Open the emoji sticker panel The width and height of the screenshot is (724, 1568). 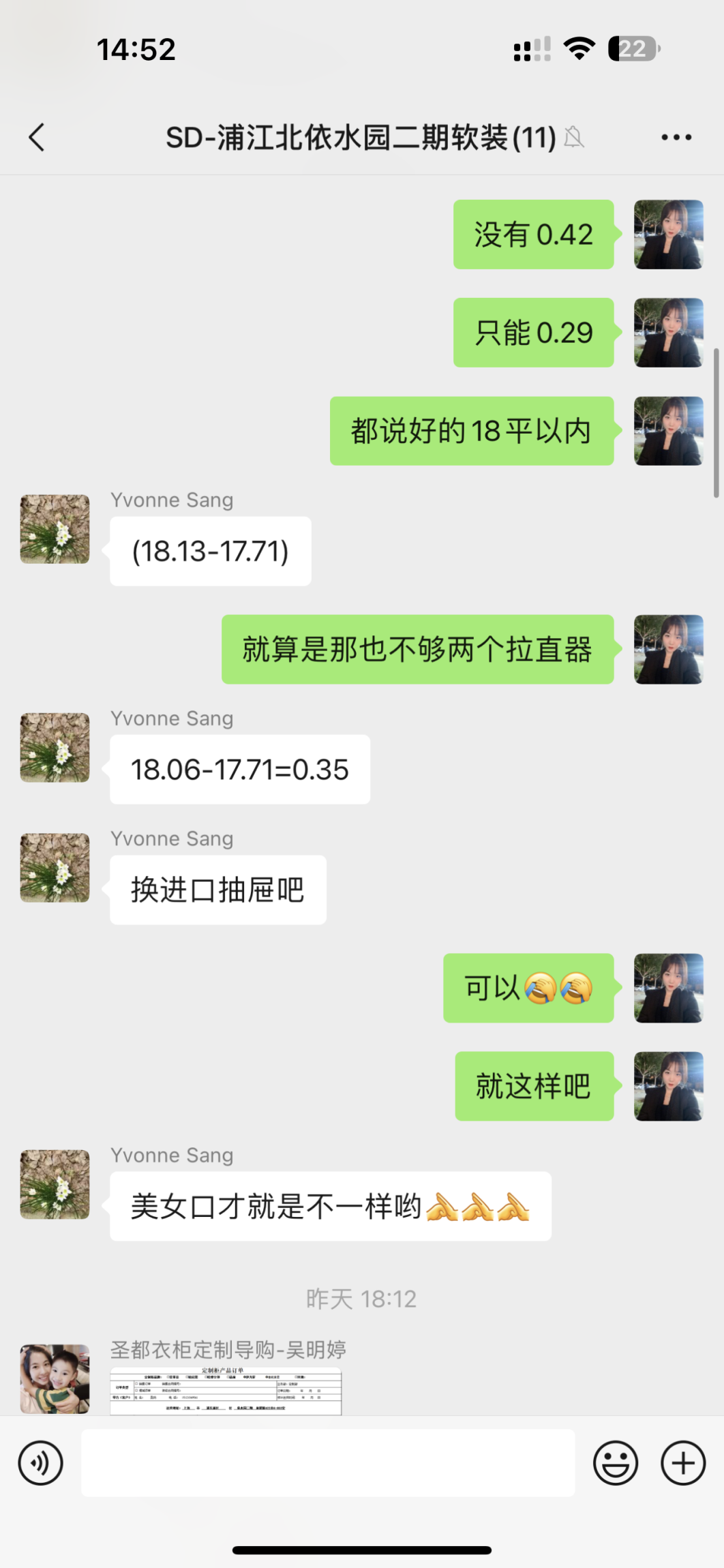click(615, 1462)
